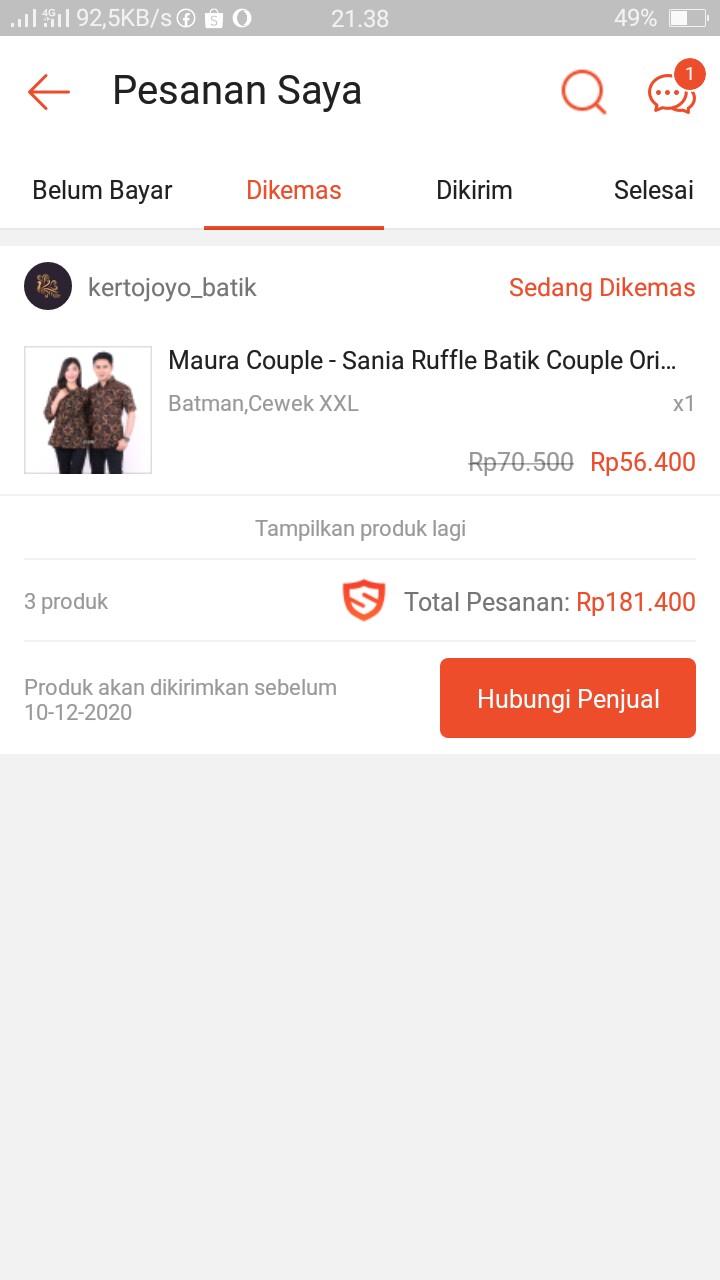Tap the battery indicator in status bar
The image size is (720, 1280).
686,17
